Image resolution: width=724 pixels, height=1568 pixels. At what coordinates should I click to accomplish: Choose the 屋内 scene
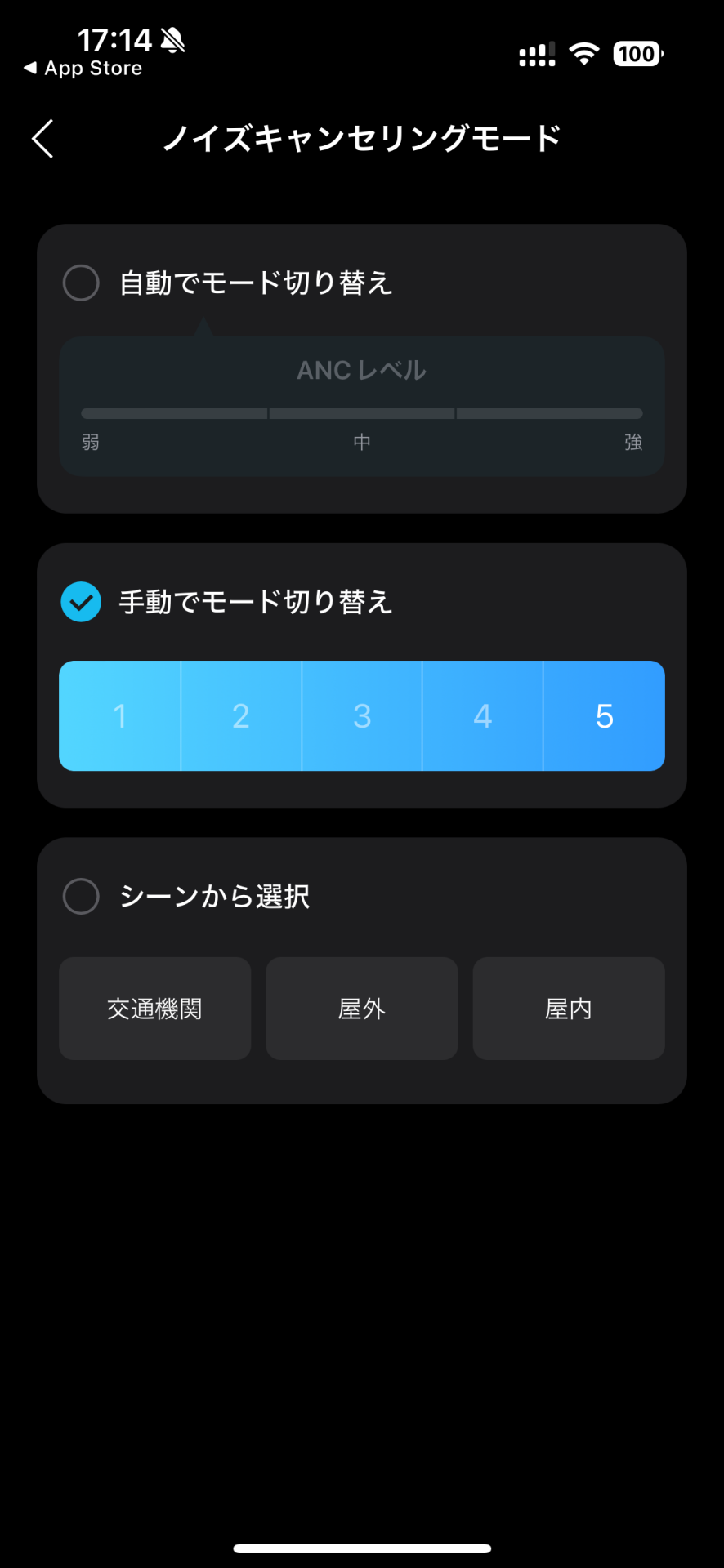[x=568, y=1009]
